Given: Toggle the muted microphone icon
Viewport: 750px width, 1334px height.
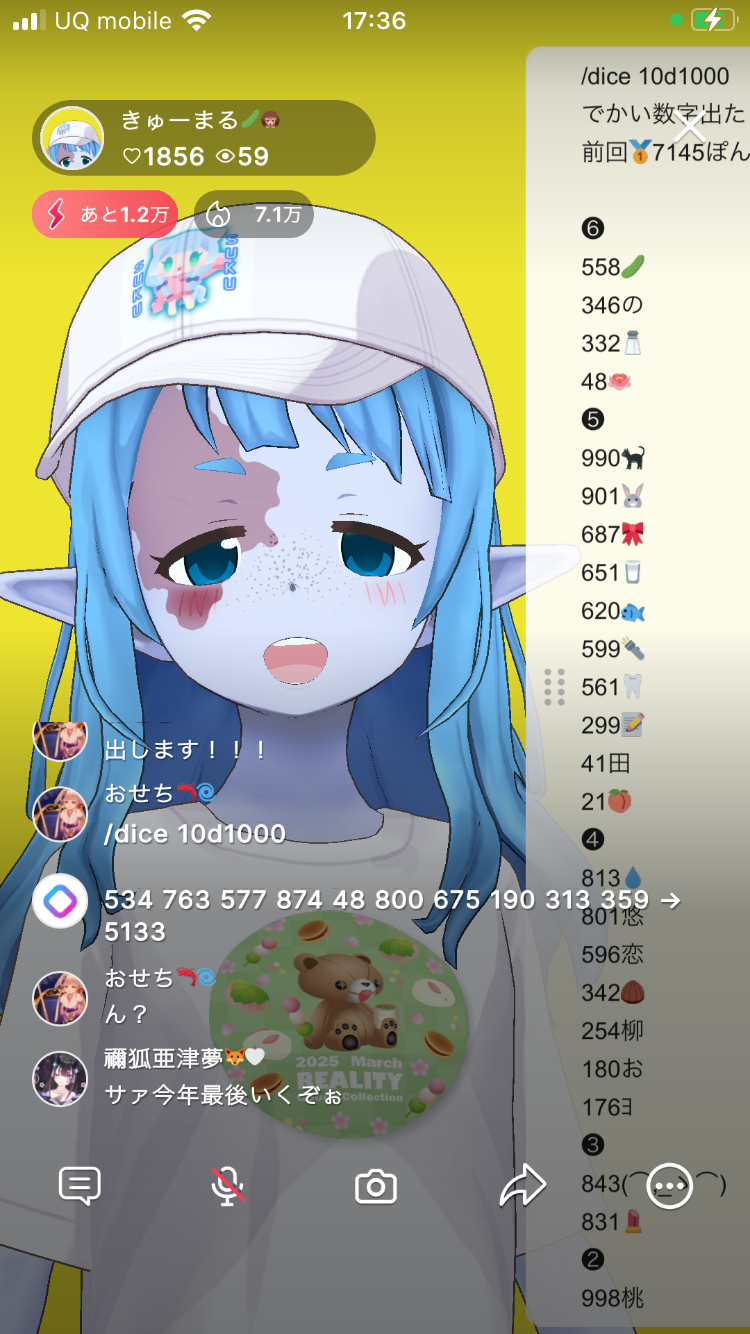Looking at the screenshot, I should click(x=228, y=1186).
